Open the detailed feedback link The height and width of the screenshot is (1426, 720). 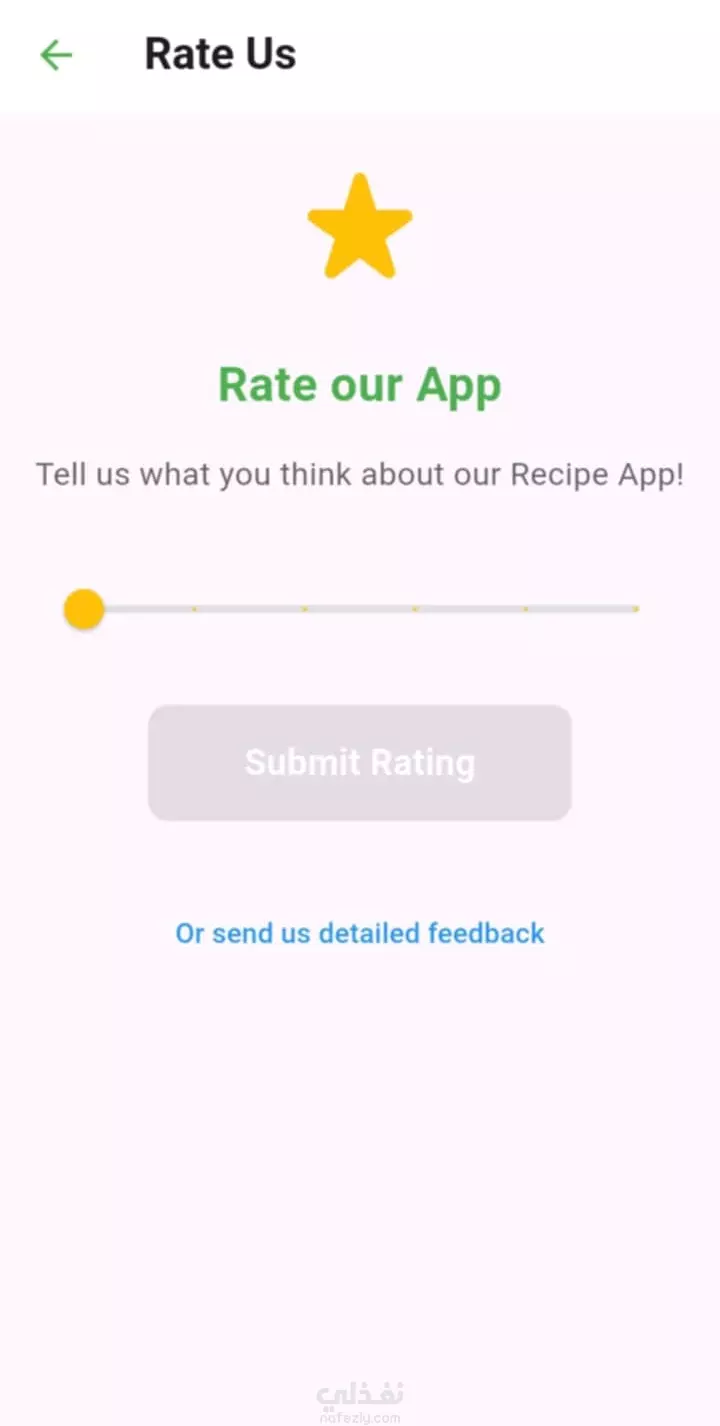coord(360,933)
